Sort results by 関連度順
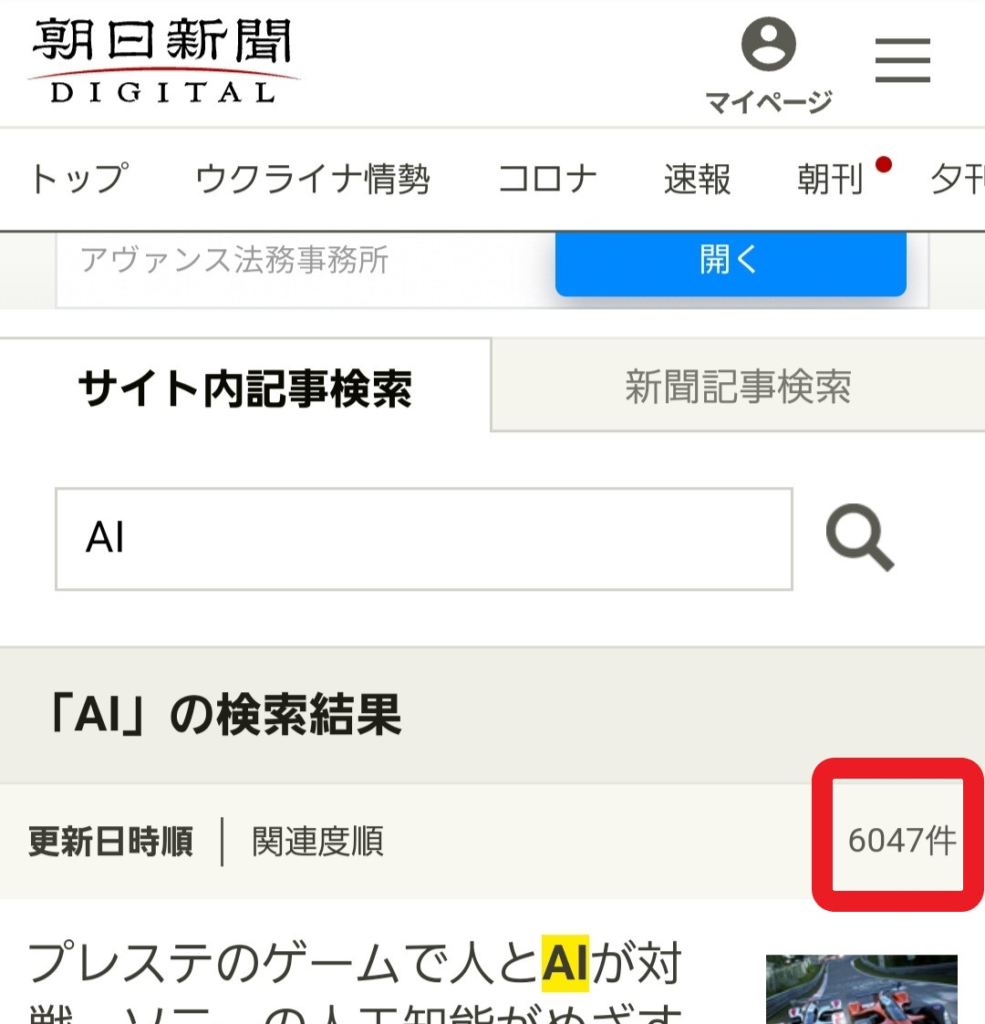 point(317,842)
